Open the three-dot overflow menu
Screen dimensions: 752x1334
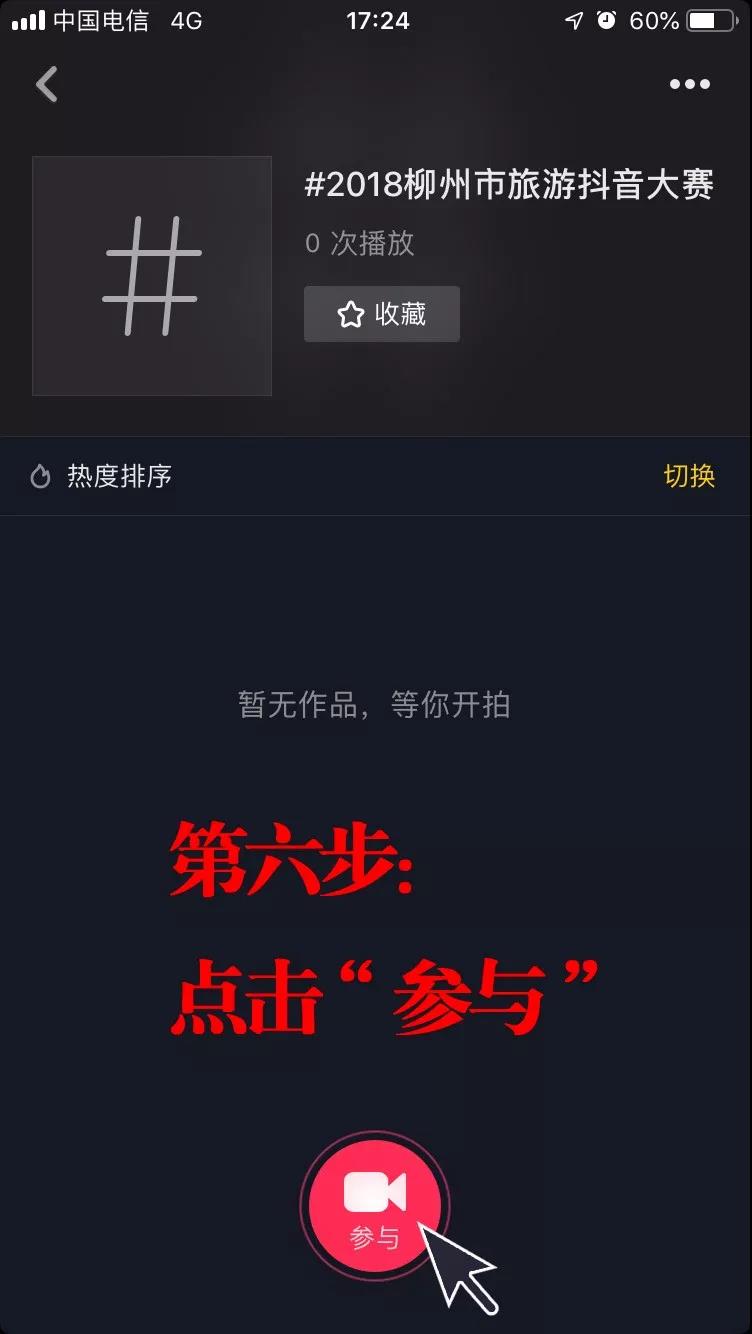pyautogui.click(x=689, y=85)
